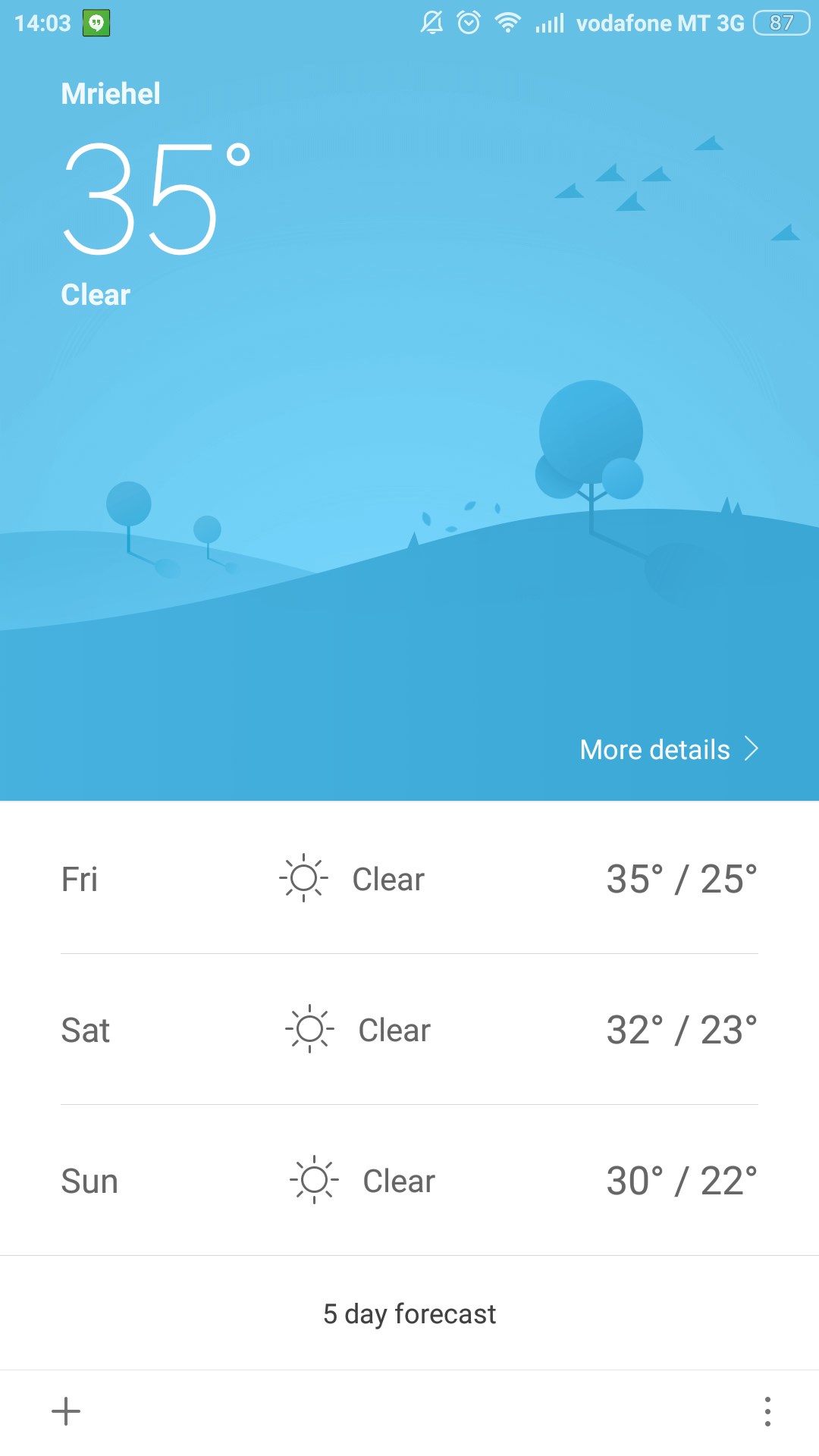Open the 5 day forecast

(x=409, y=1313)
